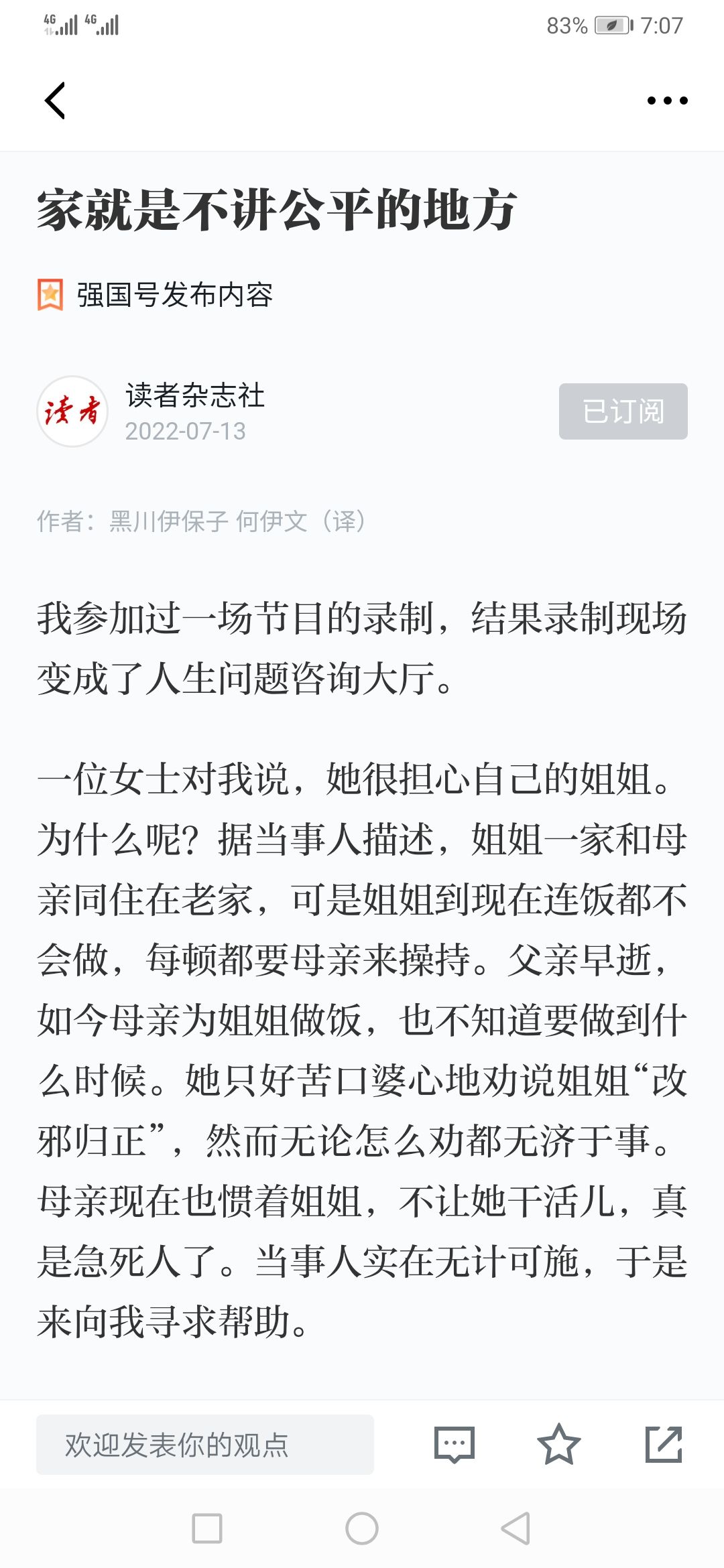Favorite this article with the star icon
724x1568 pixels.
[x=558, y=1444]
